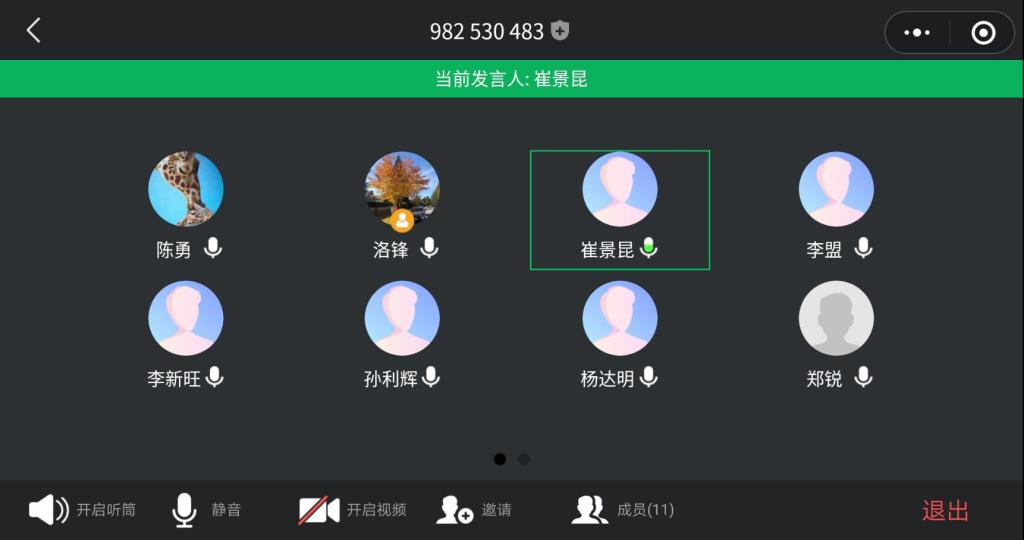
Task: Close the mini program via the circle icon
Action: point(983,33)
